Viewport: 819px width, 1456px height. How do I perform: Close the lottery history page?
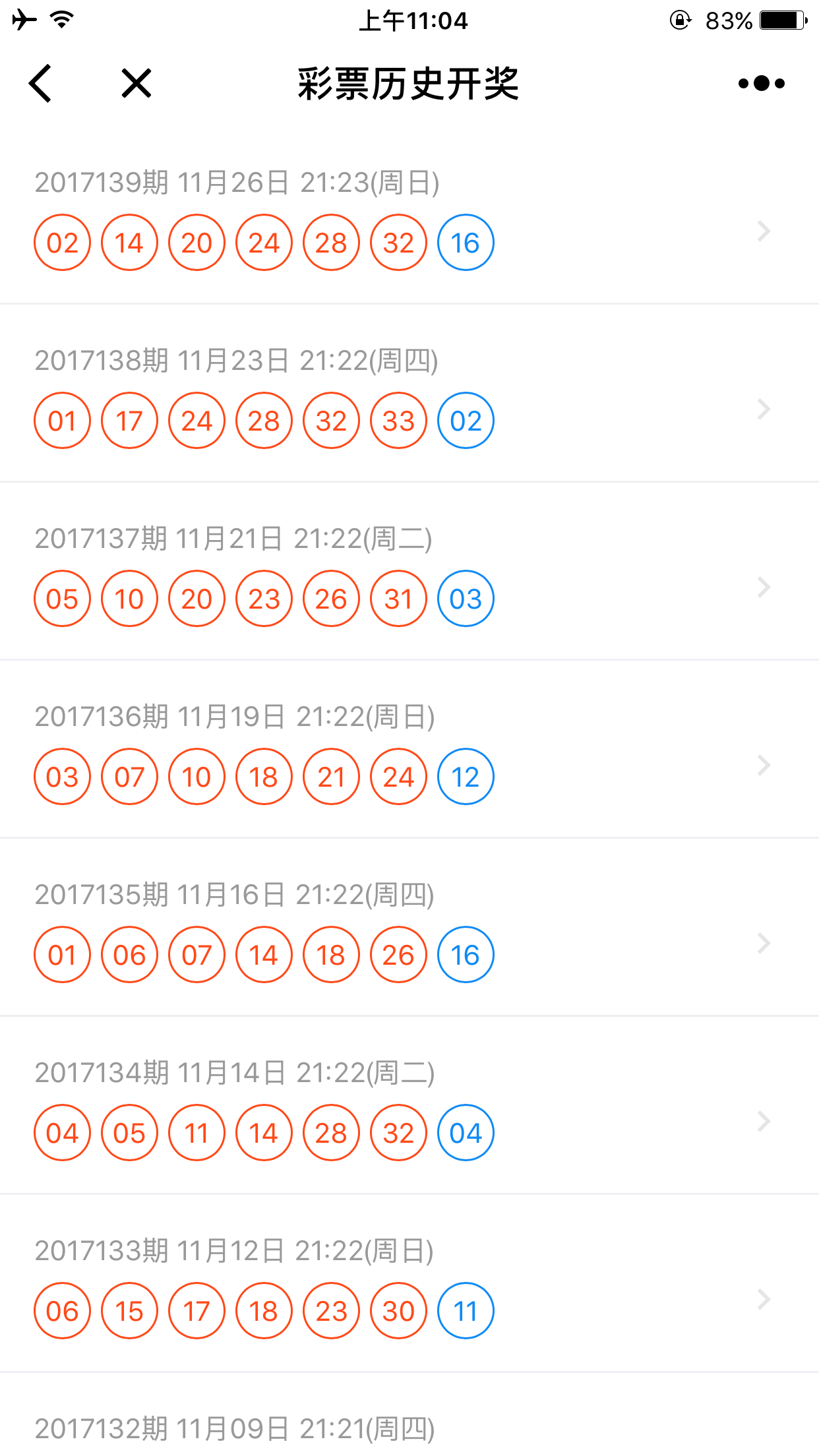[136, 84]
